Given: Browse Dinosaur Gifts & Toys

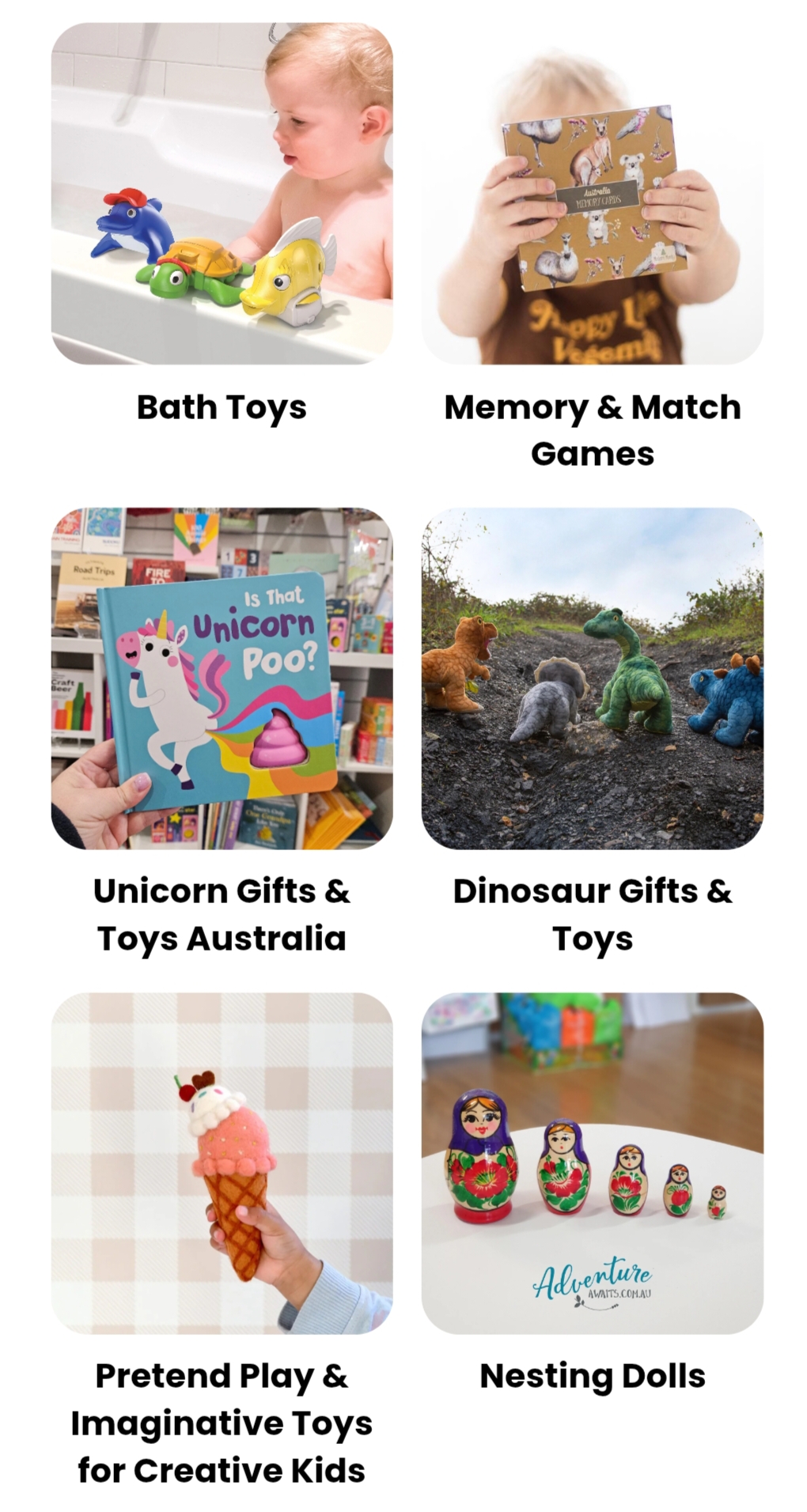Looking at the screenshot, I should coord(592,678).
